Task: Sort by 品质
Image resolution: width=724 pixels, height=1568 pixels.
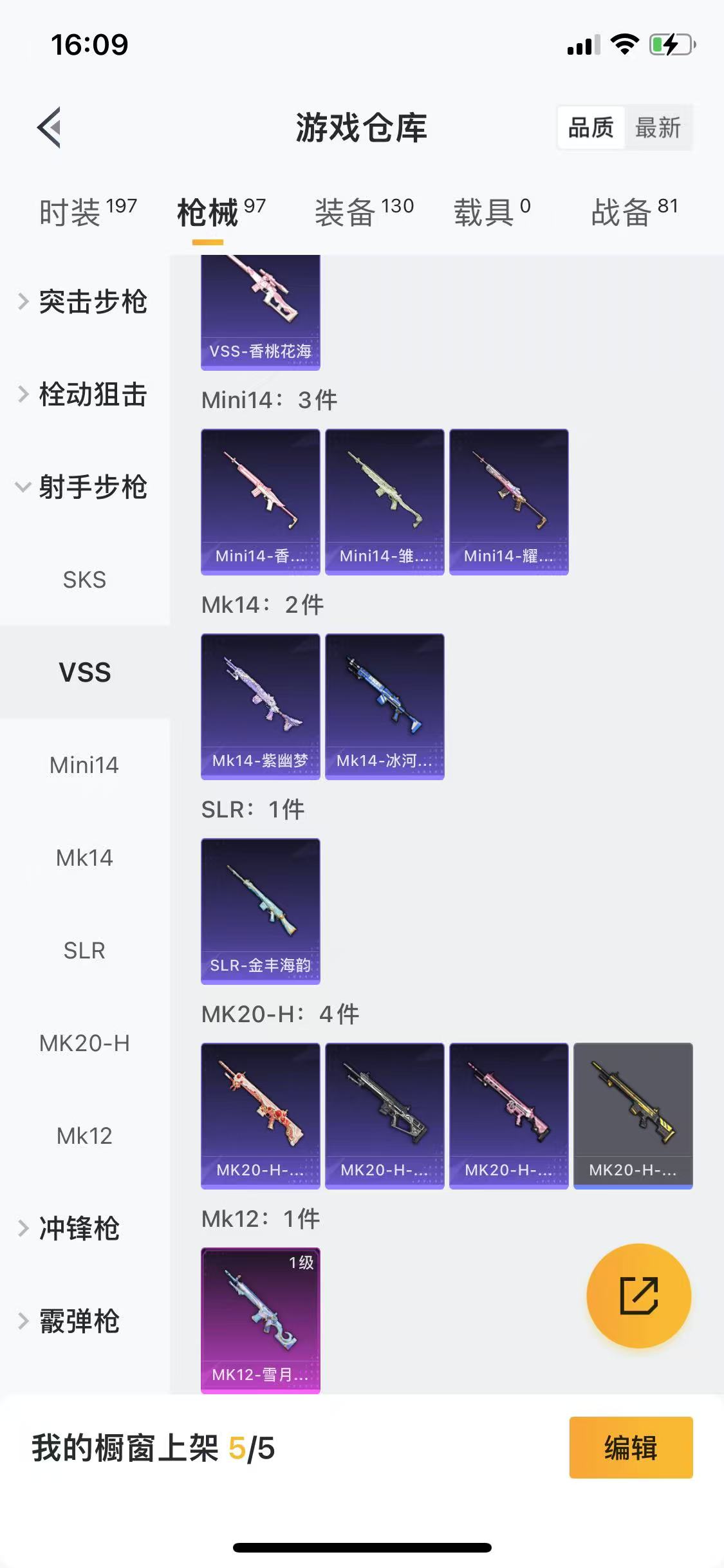Action: 591,127
